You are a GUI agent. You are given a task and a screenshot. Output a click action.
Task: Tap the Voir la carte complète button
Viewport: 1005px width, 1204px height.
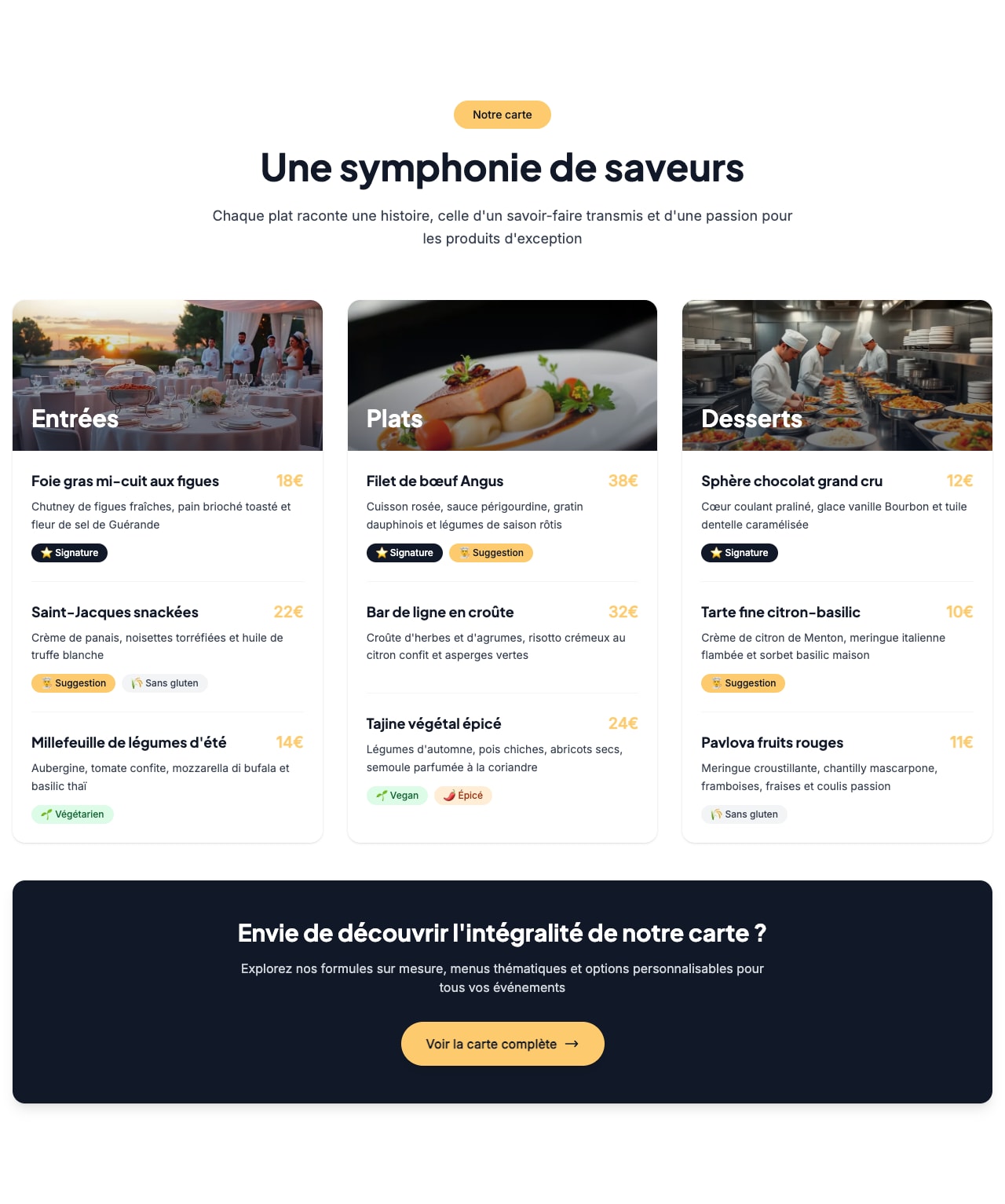coord(502,1044)
